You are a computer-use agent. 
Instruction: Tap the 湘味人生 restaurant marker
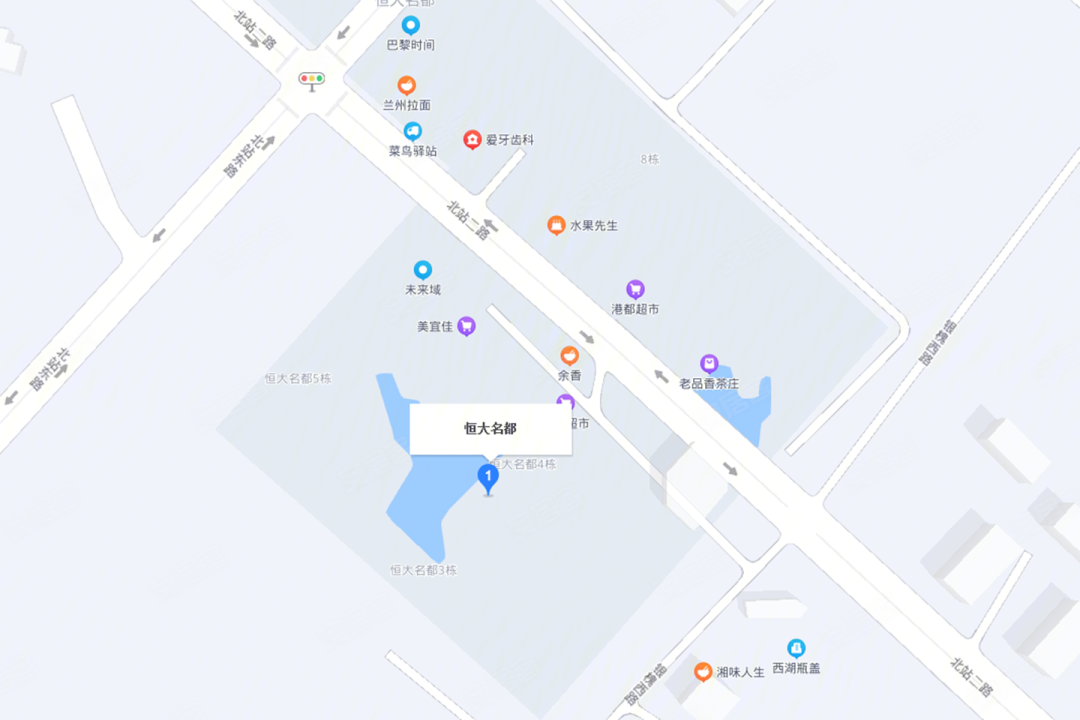click(x=703, y=672)
